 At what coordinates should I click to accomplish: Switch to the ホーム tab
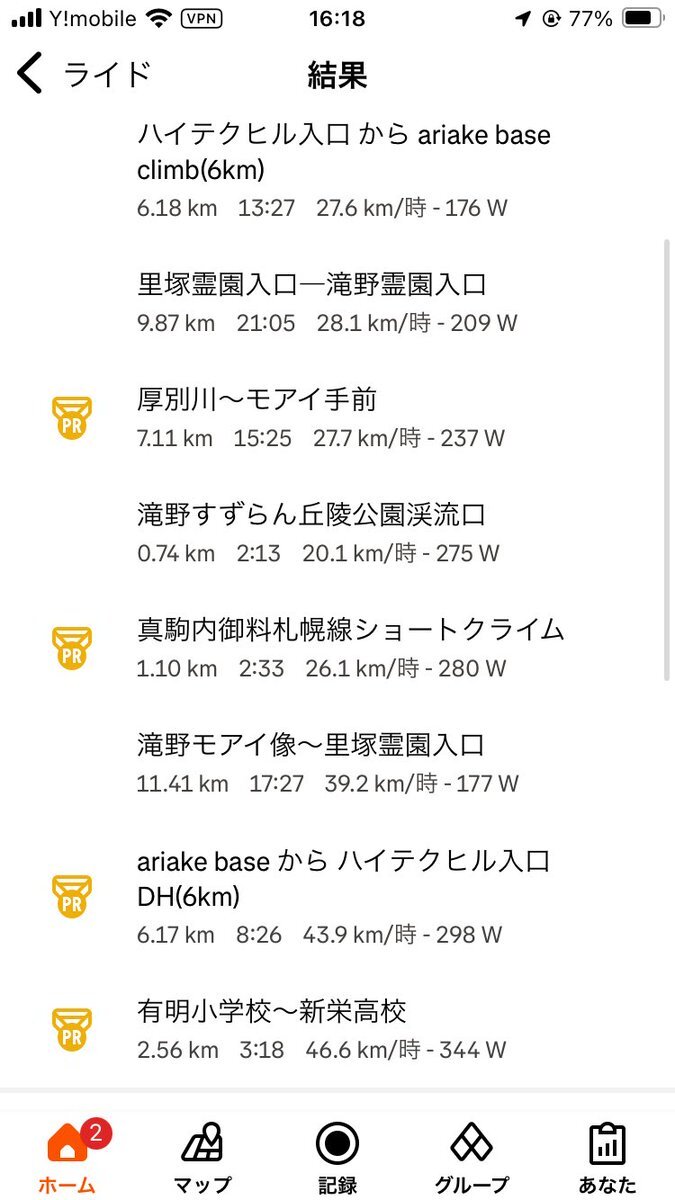pos(68,1156)
